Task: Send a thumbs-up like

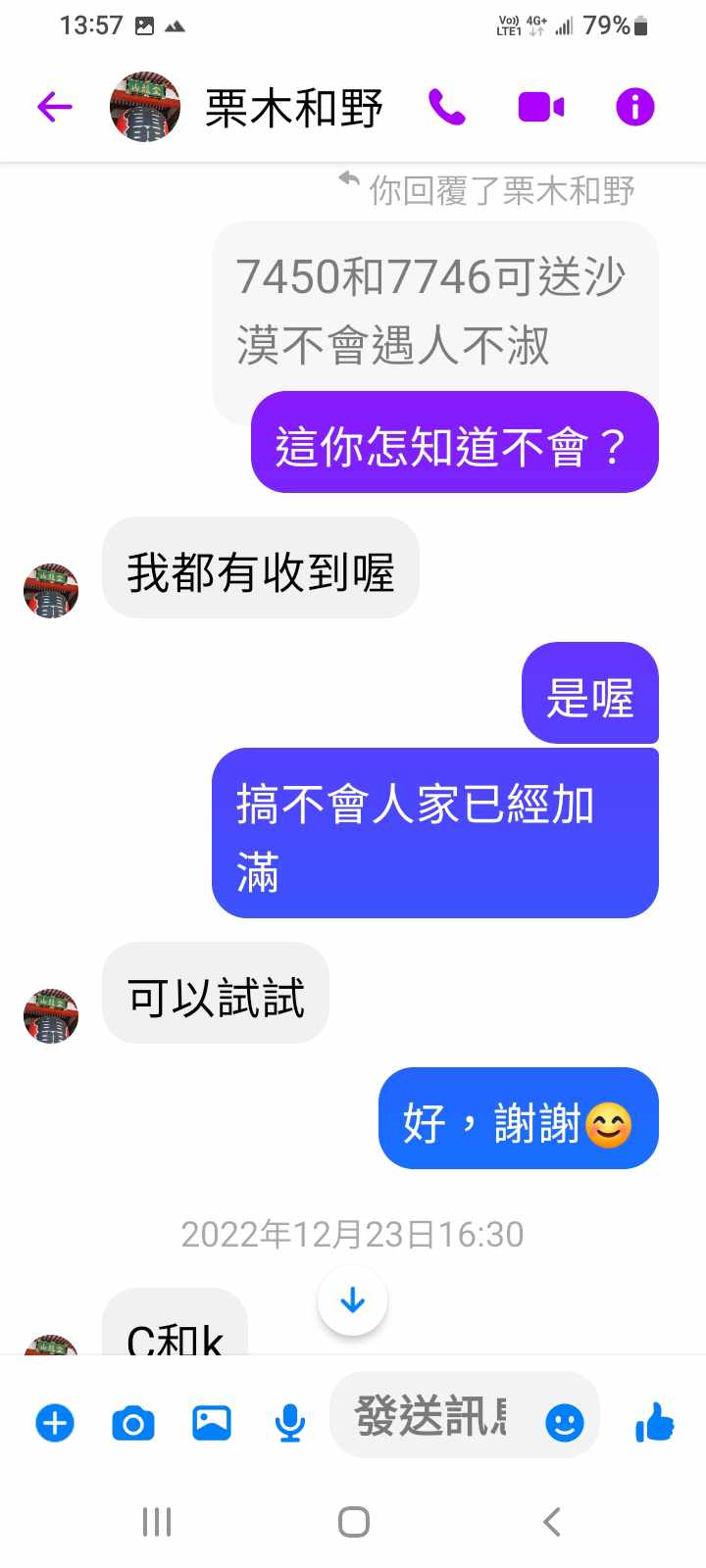Action: click(655, 1422)
